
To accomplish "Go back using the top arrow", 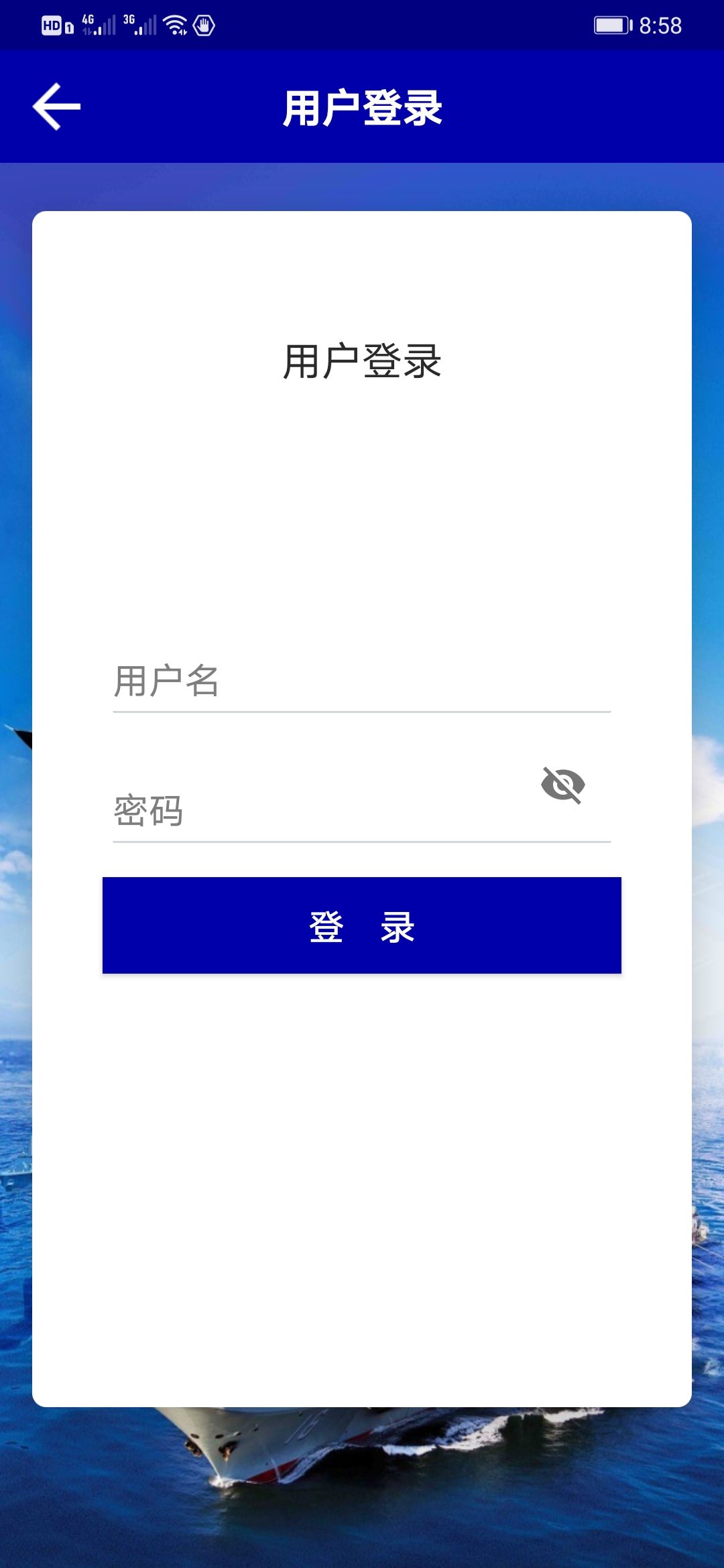I will pyautogui.click(x=57, y=107).
